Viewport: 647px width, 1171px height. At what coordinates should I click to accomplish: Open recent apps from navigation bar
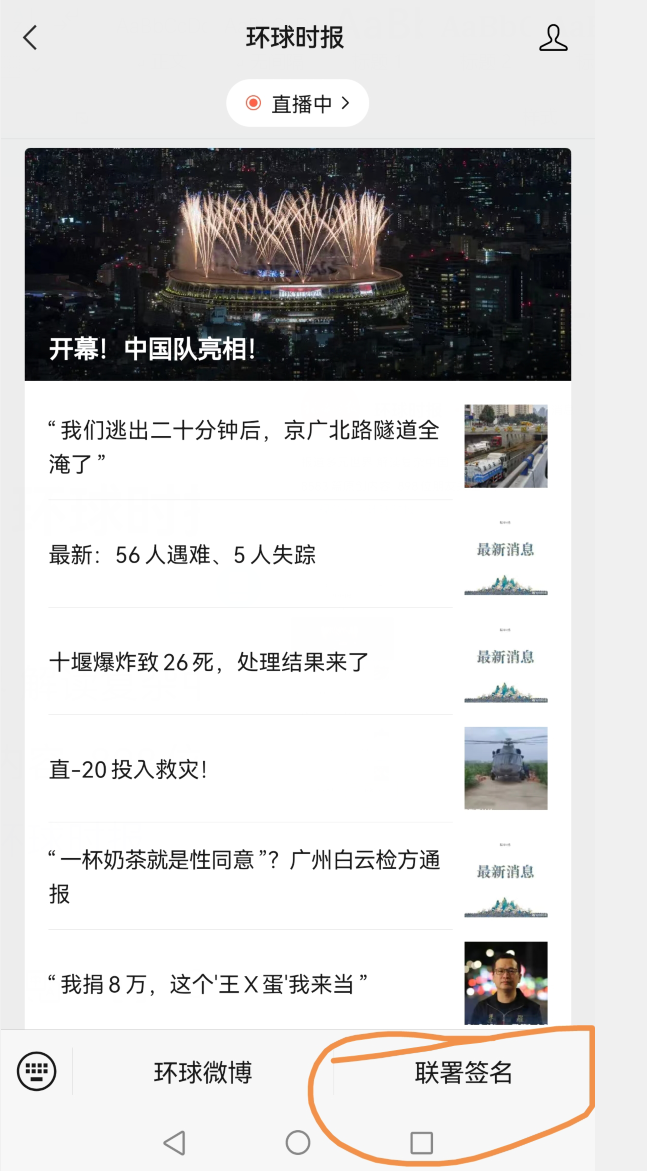point(422,1142)
